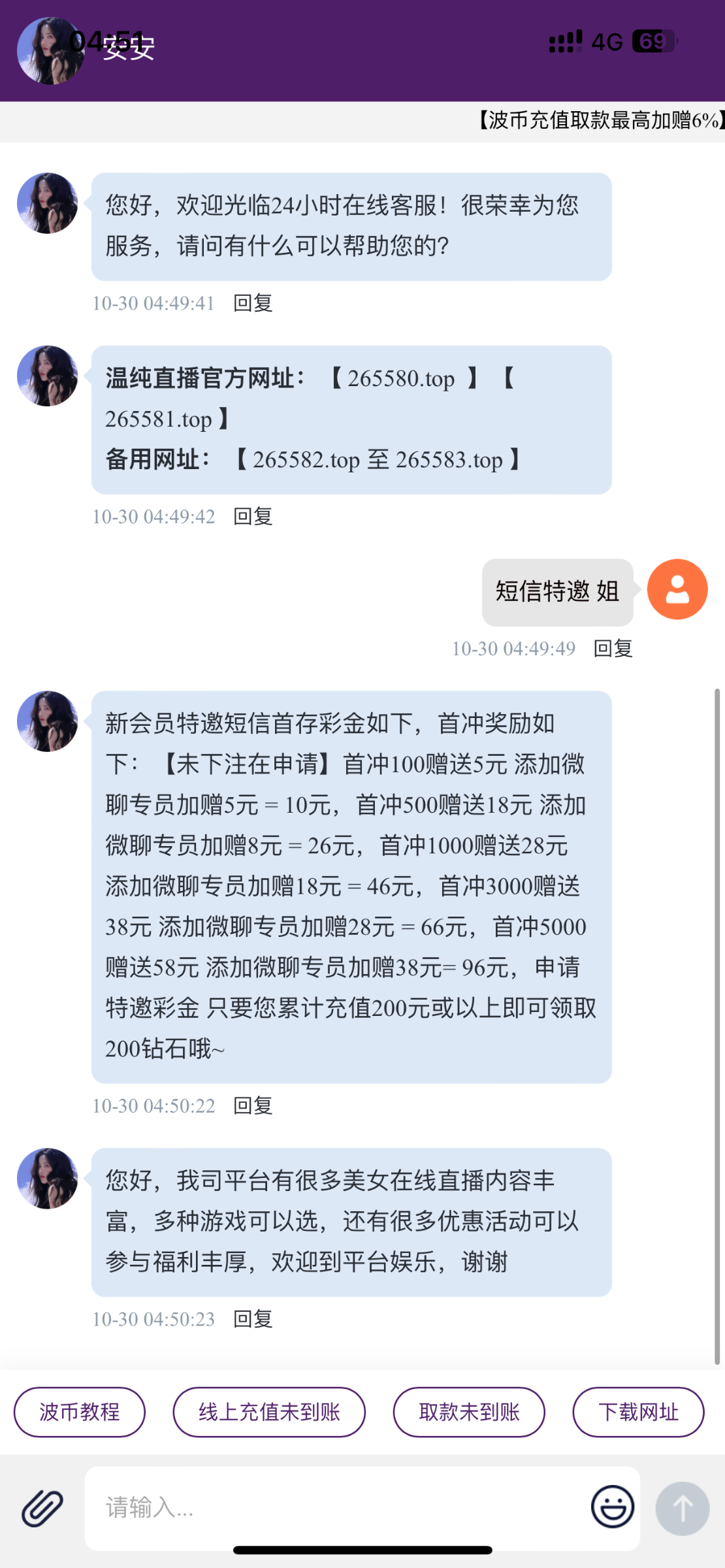
Task: Tap 回复 under the 首存彩金 message
Action: click(x=253, y=1105)
